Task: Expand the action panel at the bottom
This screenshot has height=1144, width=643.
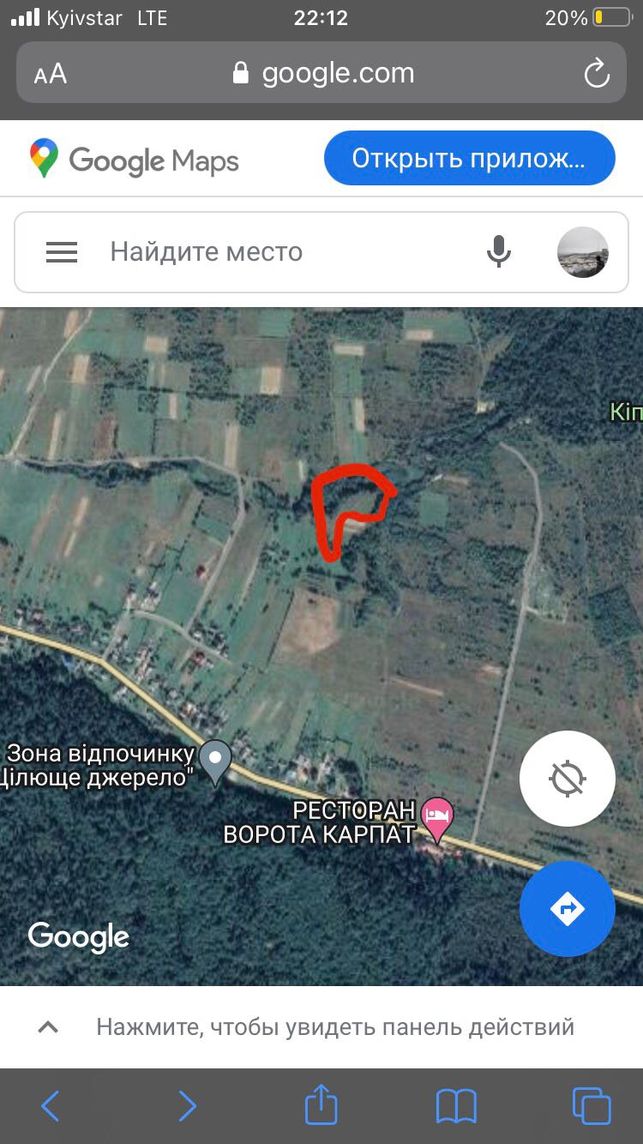Action: [x=321, y=1027]
